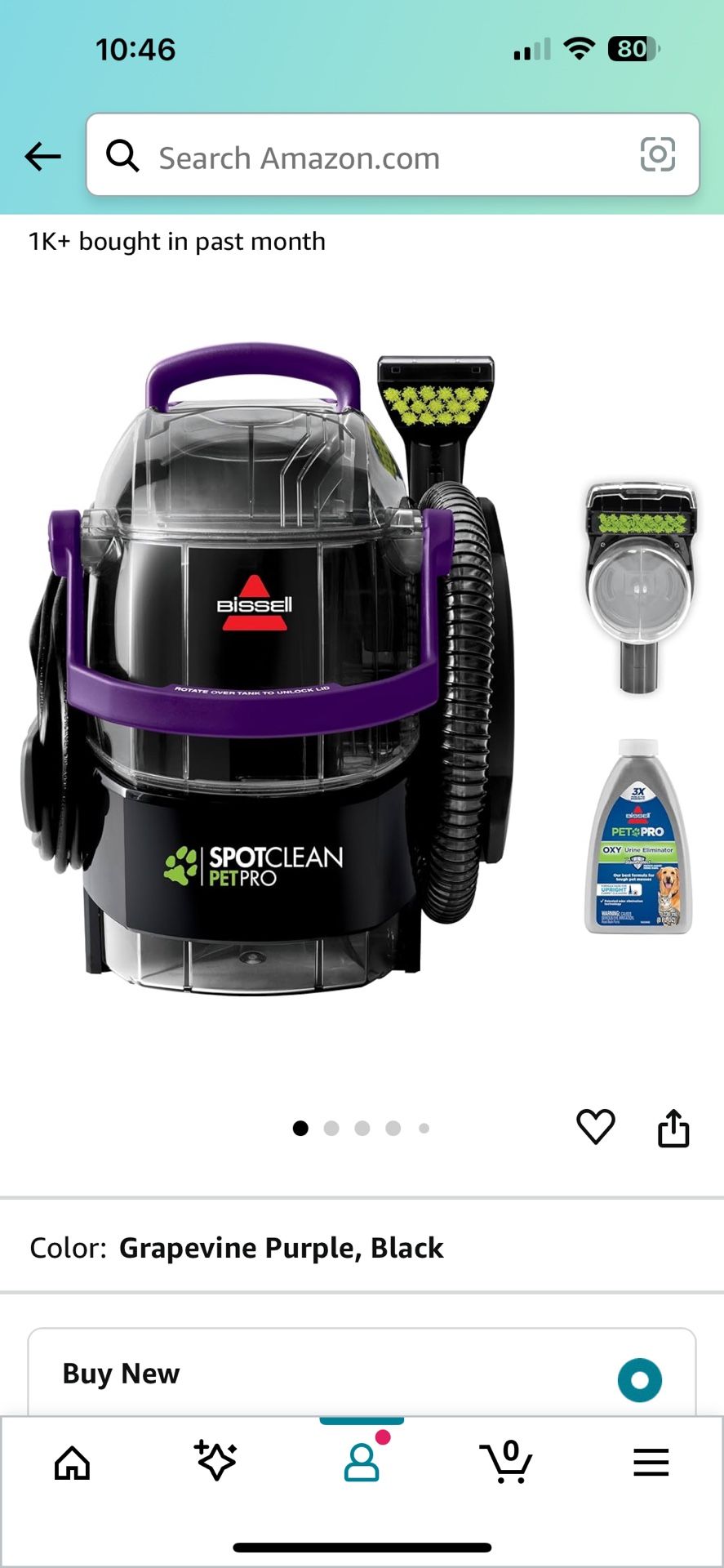Open the shopping cart icon
This screenshot has width=724, height=1568.
point(506,1463)
